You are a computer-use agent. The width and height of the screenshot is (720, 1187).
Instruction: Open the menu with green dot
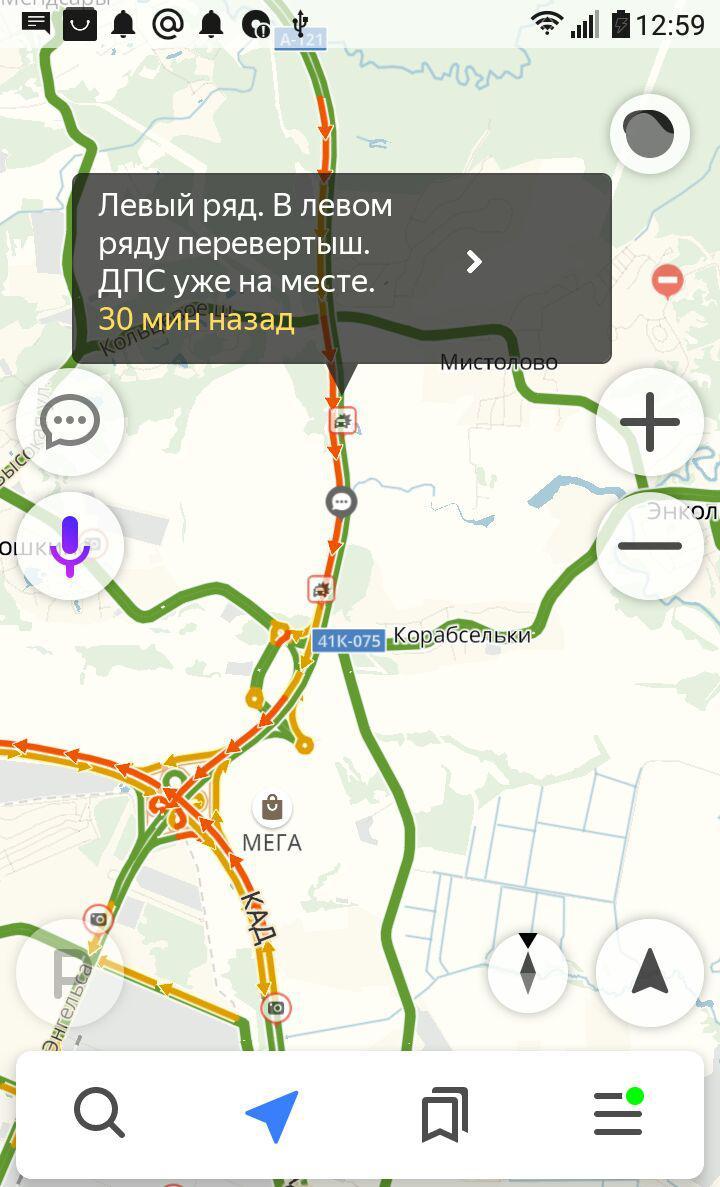pos(619,1112)
